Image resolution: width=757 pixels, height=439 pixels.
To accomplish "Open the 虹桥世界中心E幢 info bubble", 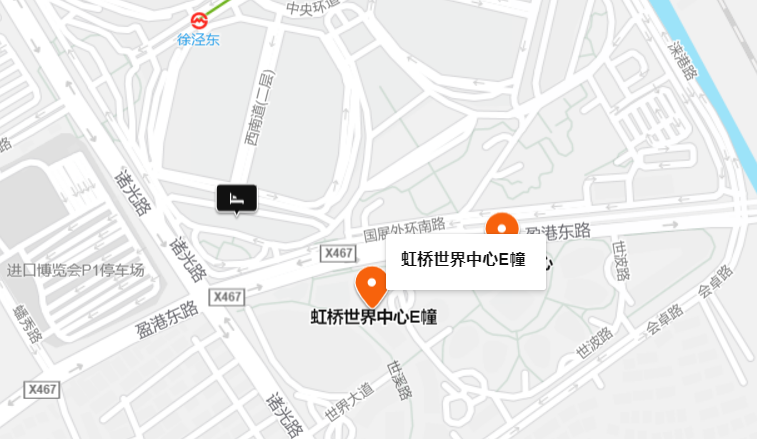I will (x=464, y=261).
